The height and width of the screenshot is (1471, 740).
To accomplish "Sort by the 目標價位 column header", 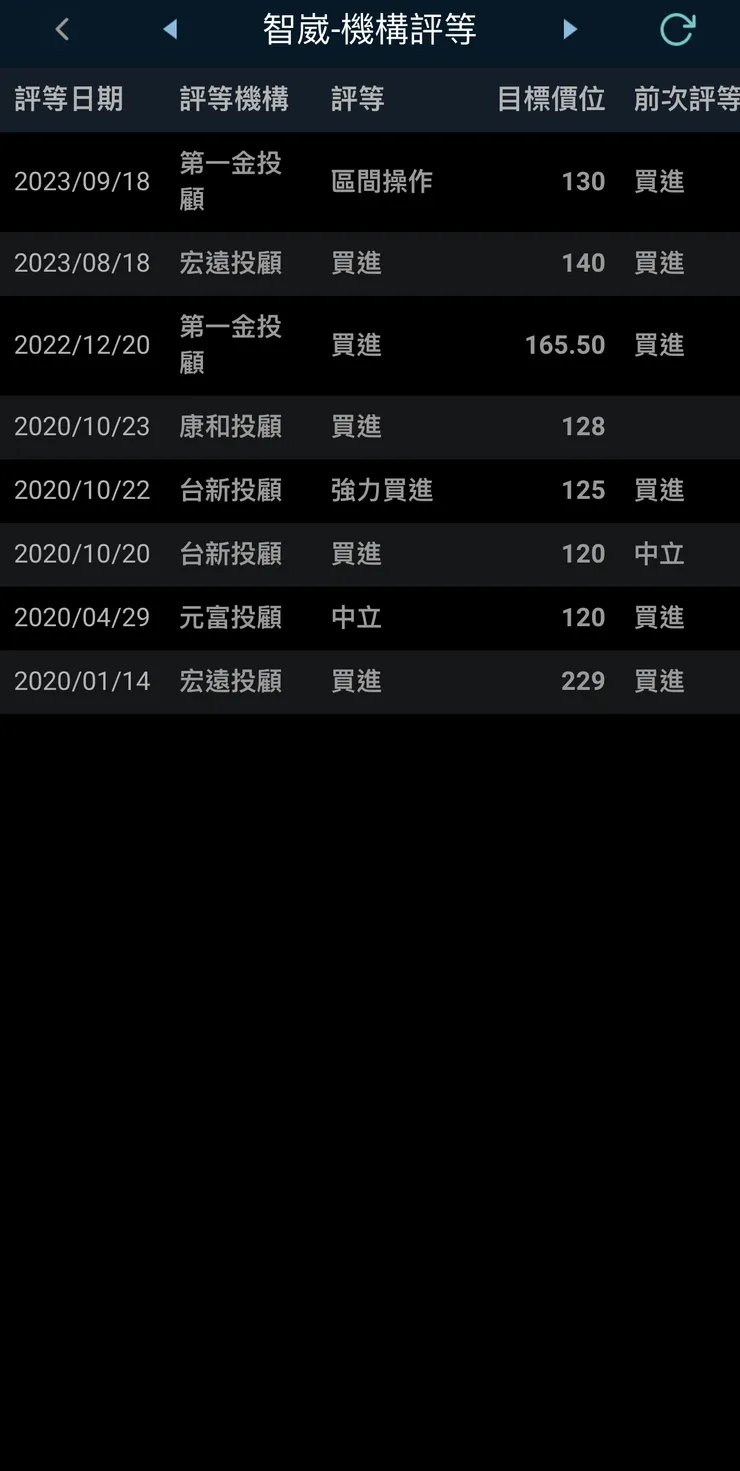I will pos(551,99).
